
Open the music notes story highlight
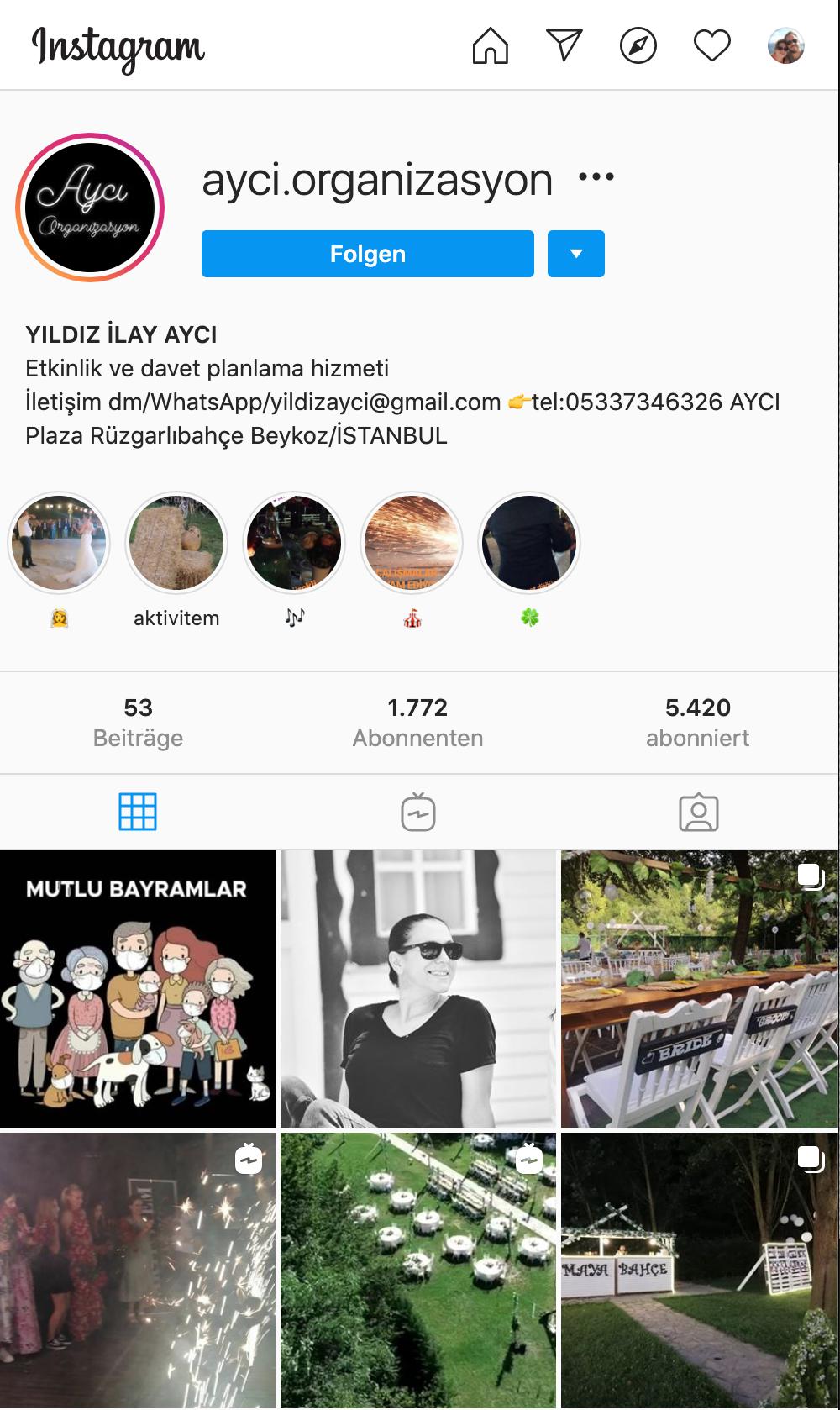coord(294,543)
